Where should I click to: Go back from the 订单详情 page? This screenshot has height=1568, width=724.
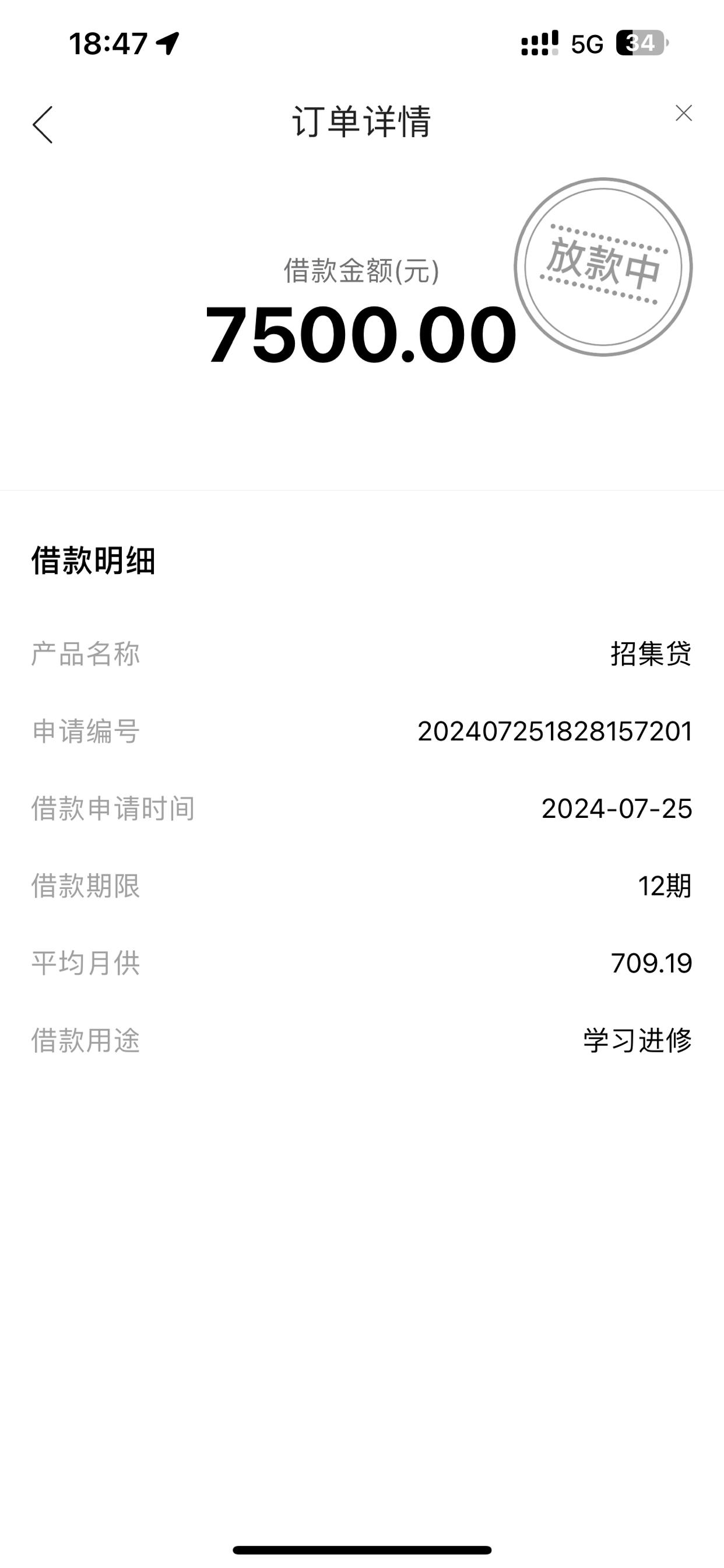43,125
